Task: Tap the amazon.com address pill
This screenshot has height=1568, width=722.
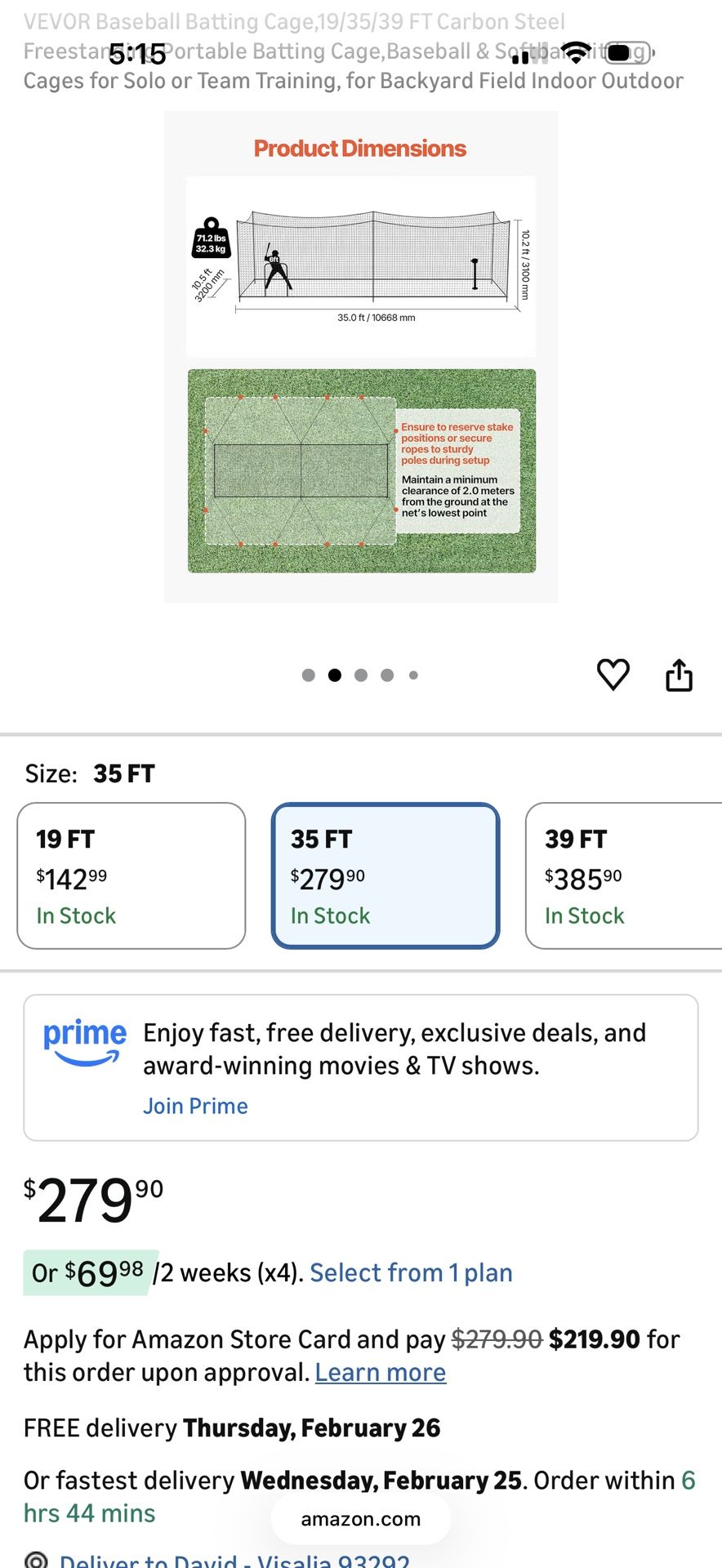Action: (x=361, y=1519)
